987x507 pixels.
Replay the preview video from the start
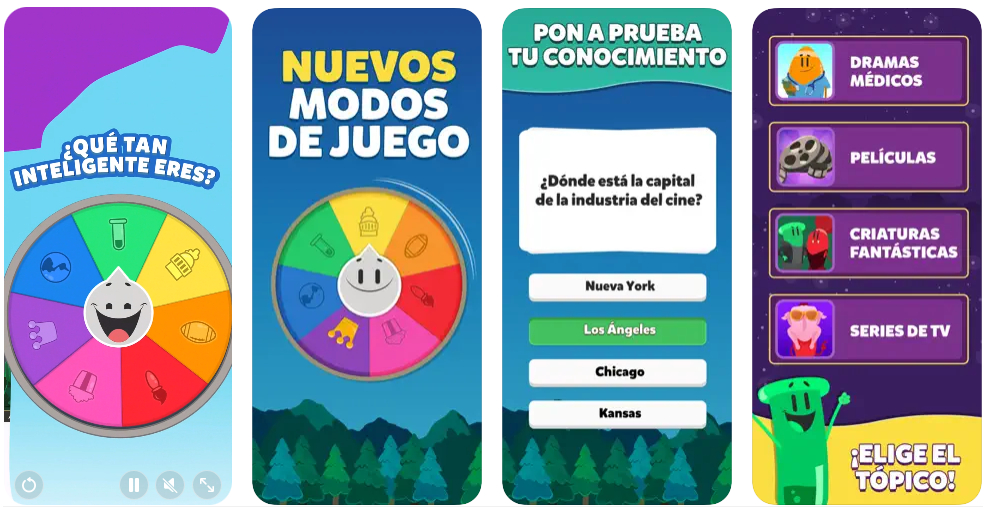point(29,485)
